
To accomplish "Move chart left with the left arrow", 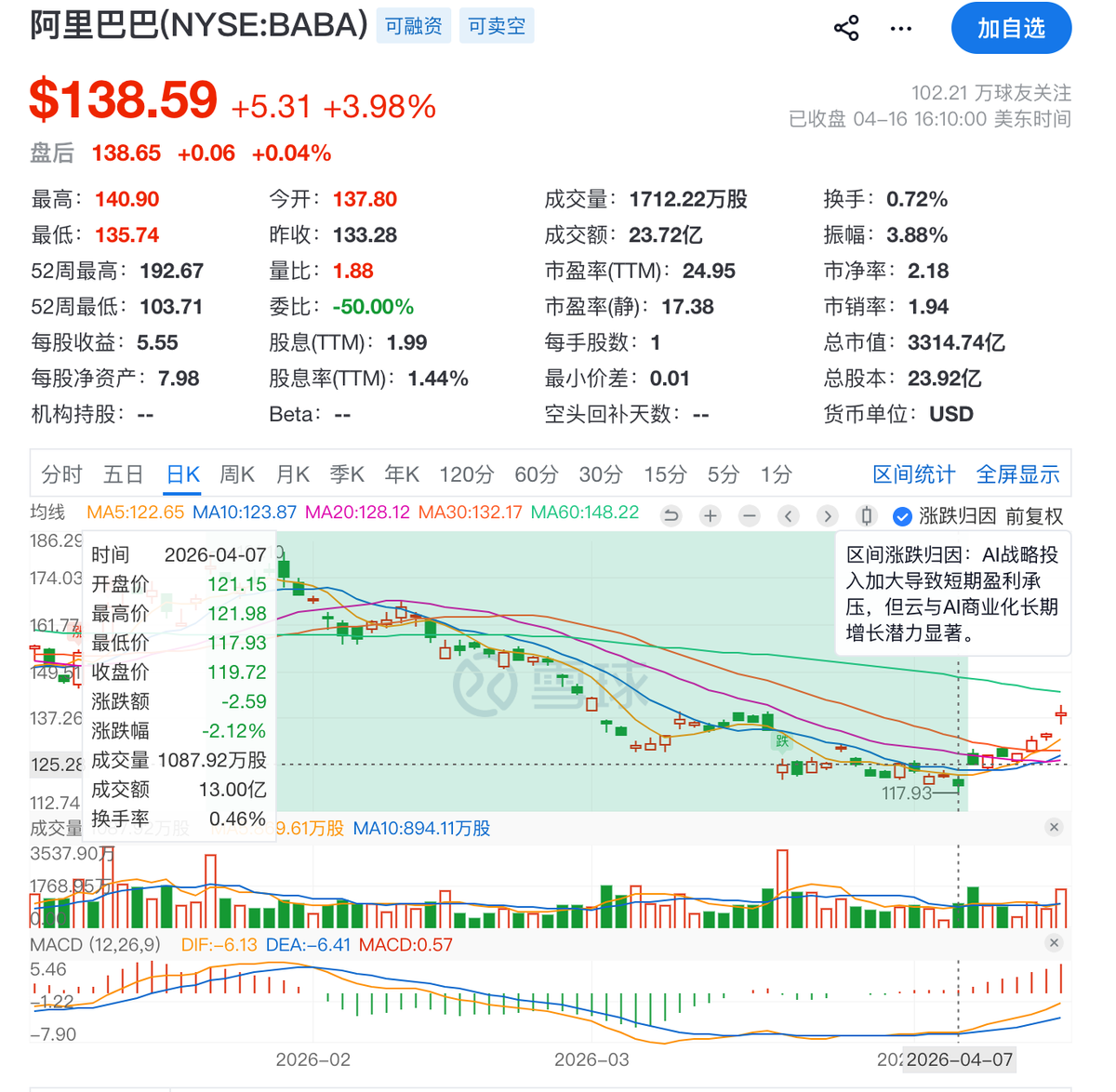I will (x=789, y=515).
